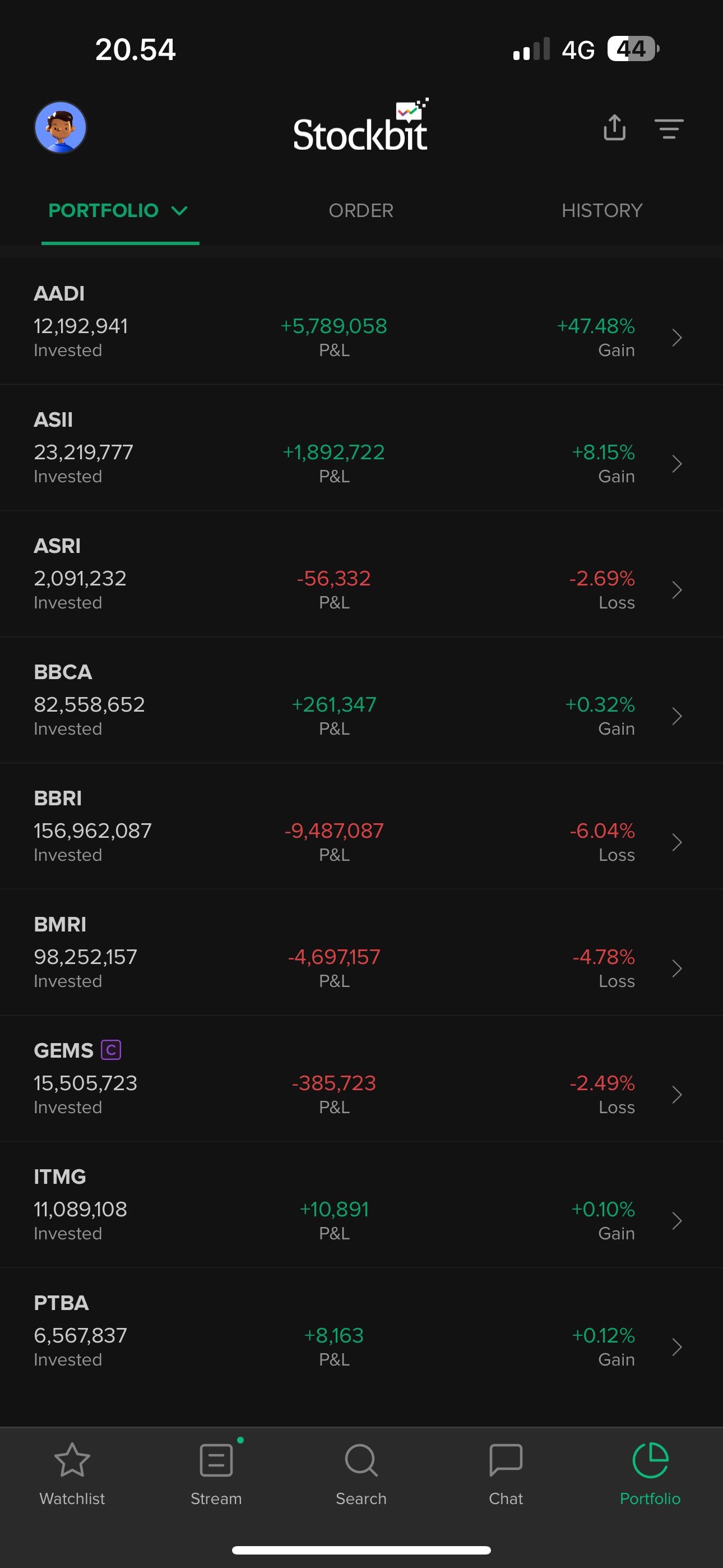723x1568 pixels.
Task: Open the ASII holding details
Action: pos(361,448)
